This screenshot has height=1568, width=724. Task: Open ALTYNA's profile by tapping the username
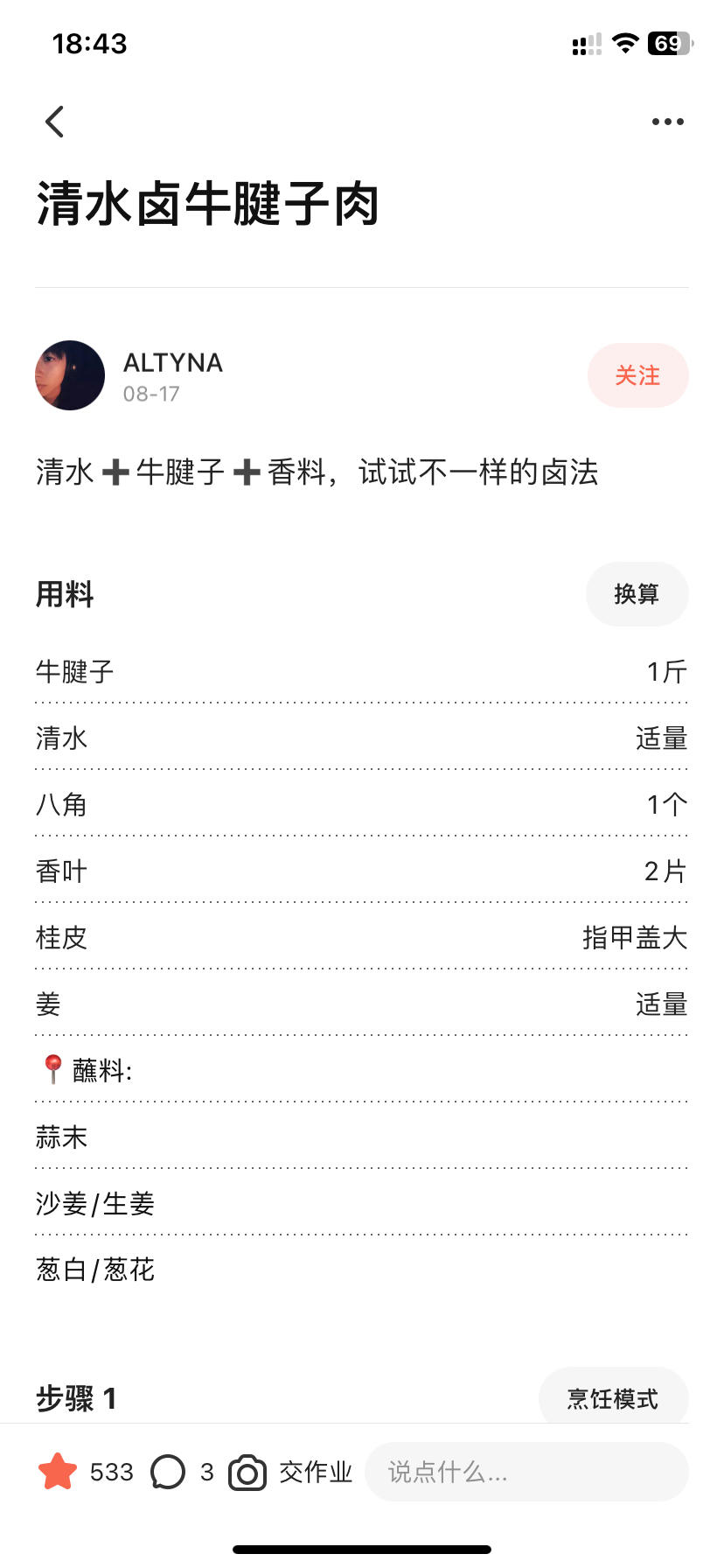(x=172, y=362)
